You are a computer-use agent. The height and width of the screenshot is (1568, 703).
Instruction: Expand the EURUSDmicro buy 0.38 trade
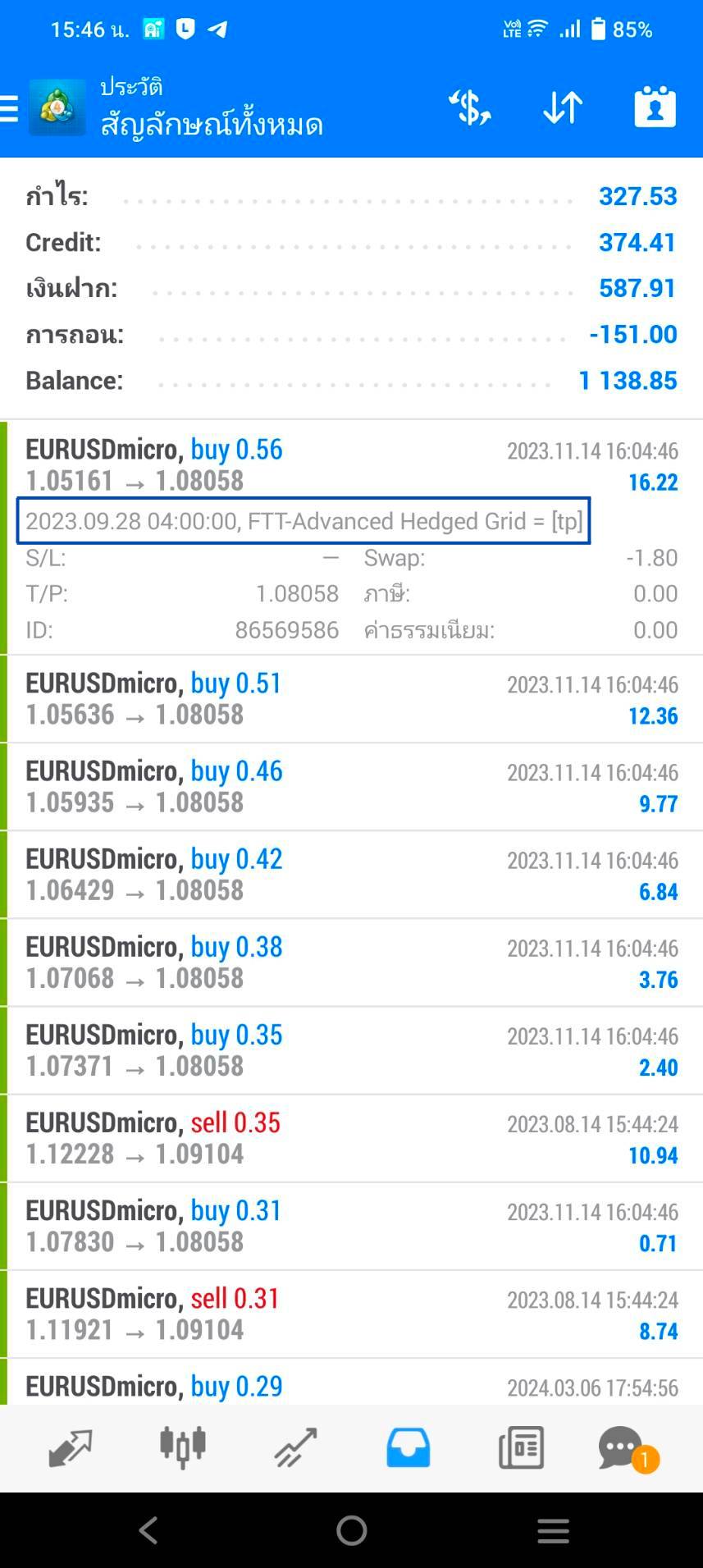(351, 962)
